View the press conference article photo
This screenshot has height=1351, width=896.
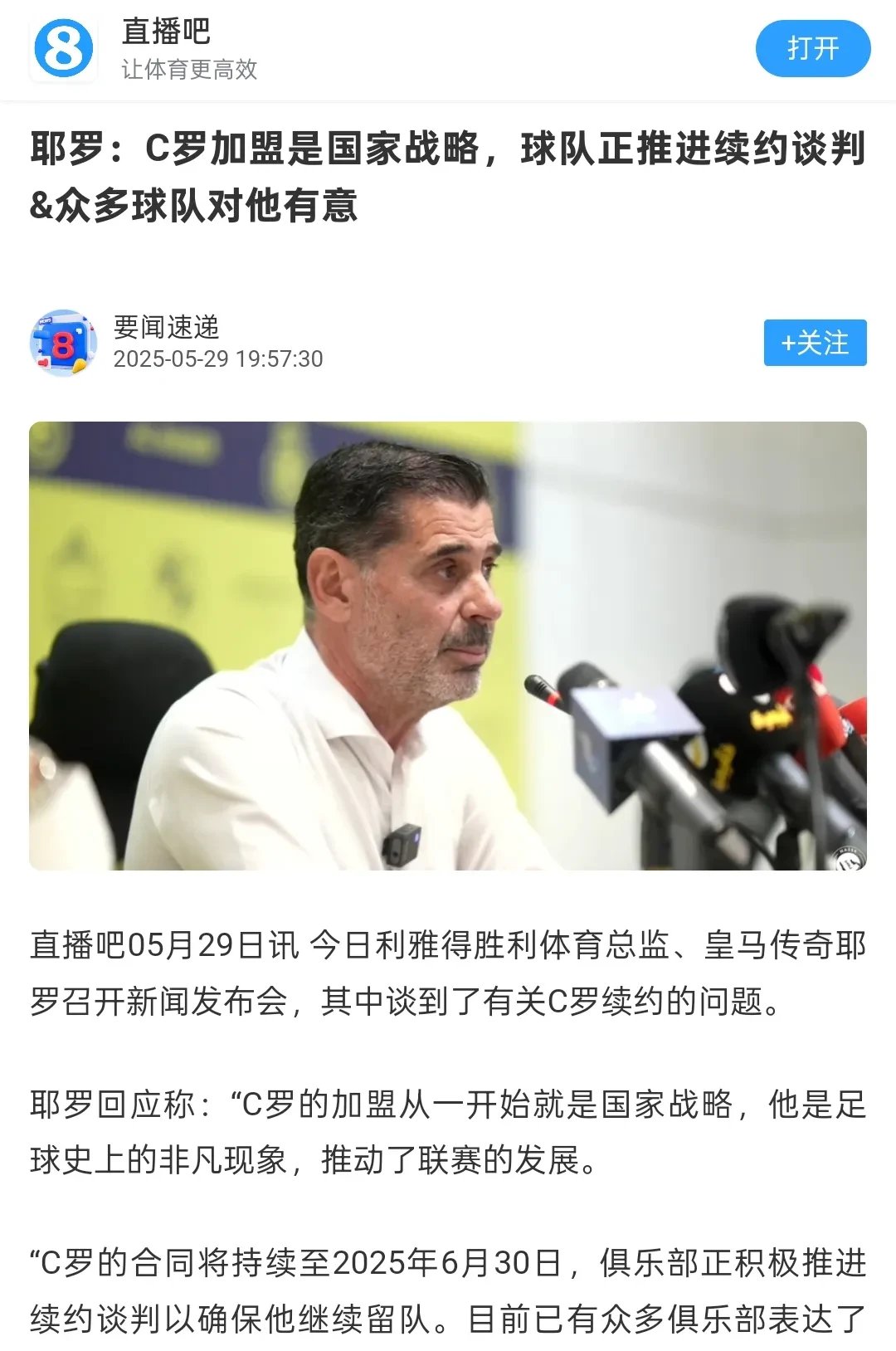448,646
